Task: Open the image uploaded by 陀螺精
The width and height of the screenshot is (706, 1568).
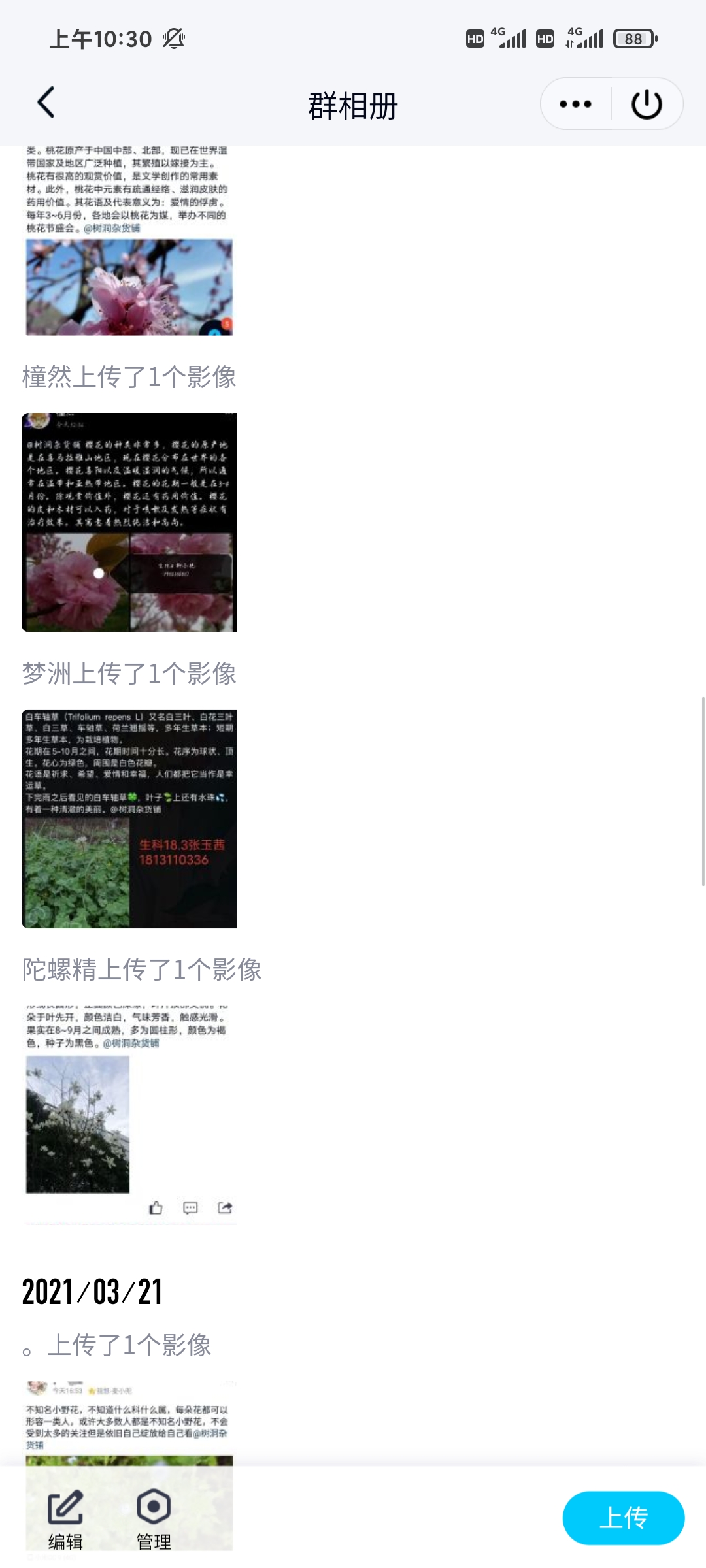Action: click(129, 1114)
